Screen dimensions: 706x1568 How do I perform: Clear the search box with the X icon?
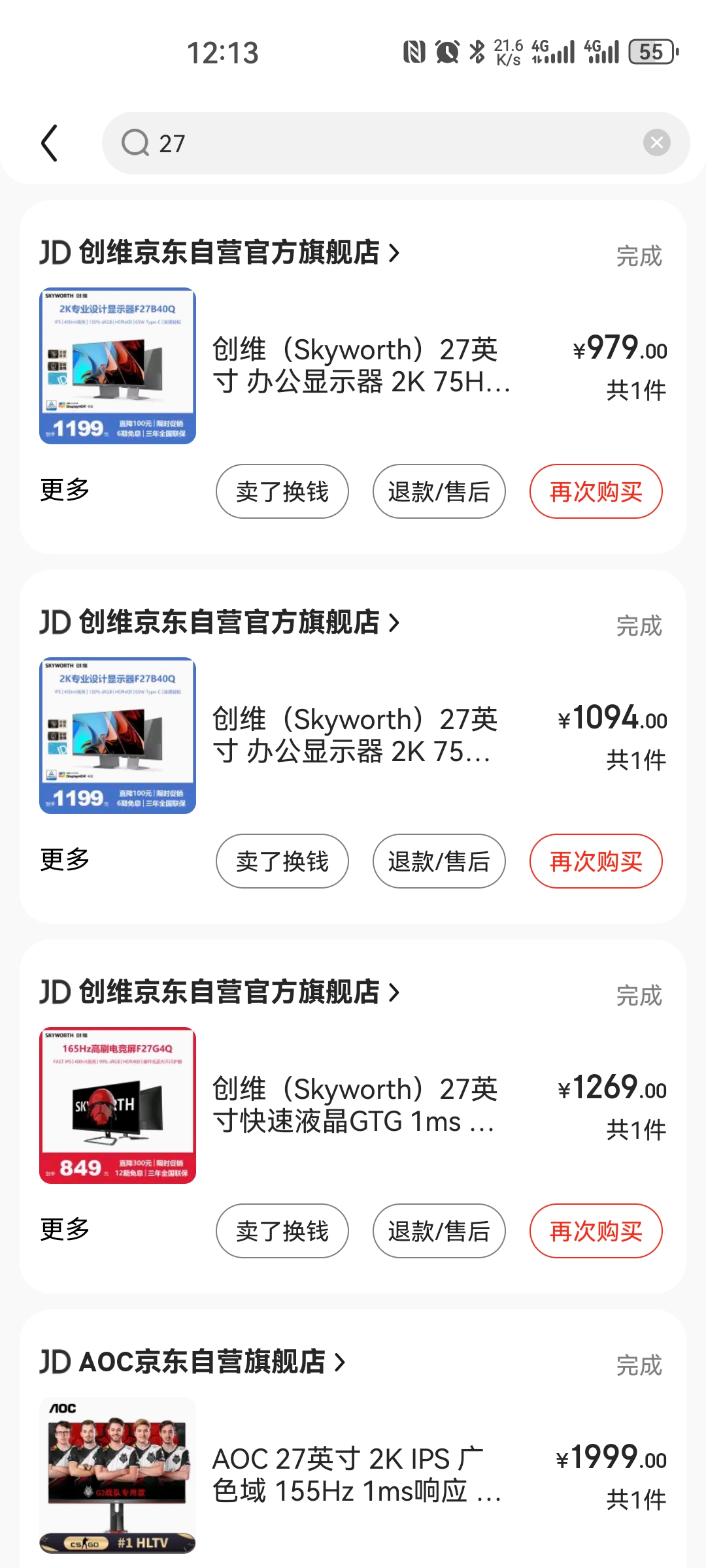(656, 142)
